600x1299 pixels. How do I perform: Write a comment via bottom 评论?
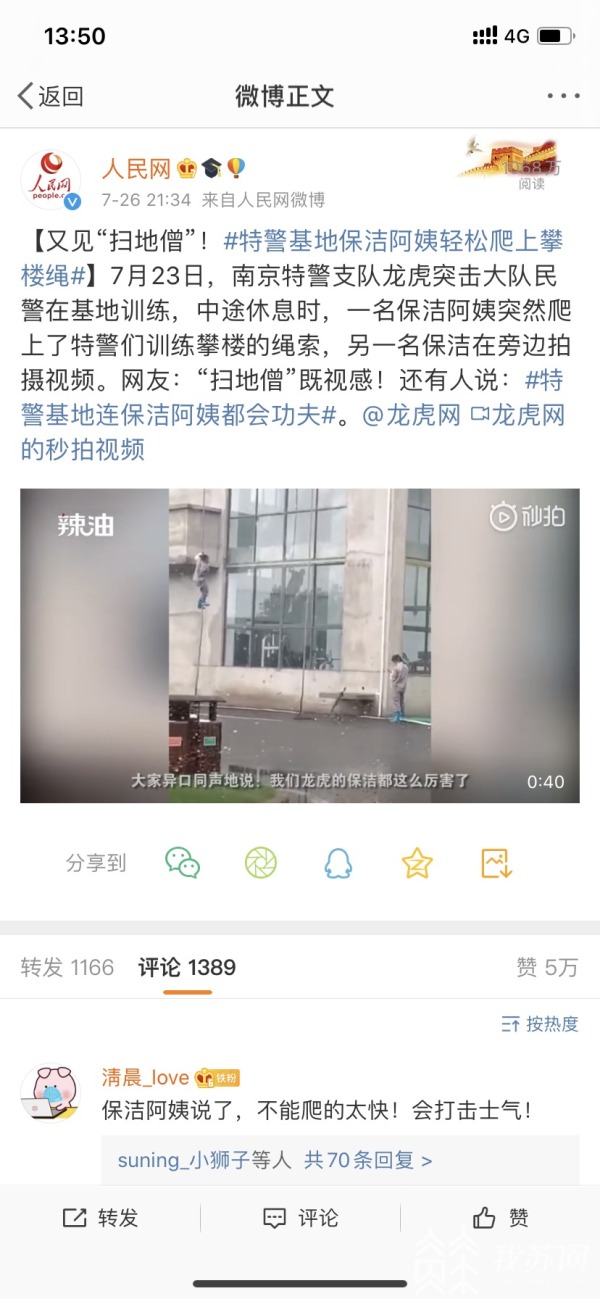coord(300,1217)
